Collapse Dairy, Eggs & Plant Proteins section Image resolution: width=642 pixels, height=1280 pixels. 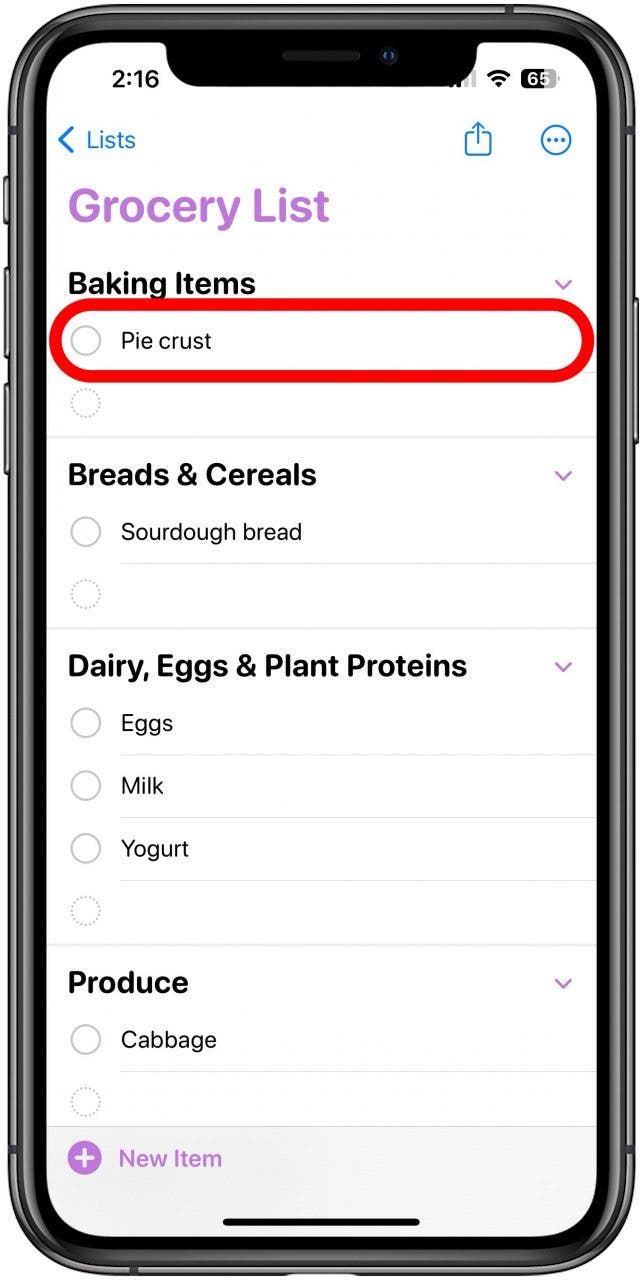563,667
